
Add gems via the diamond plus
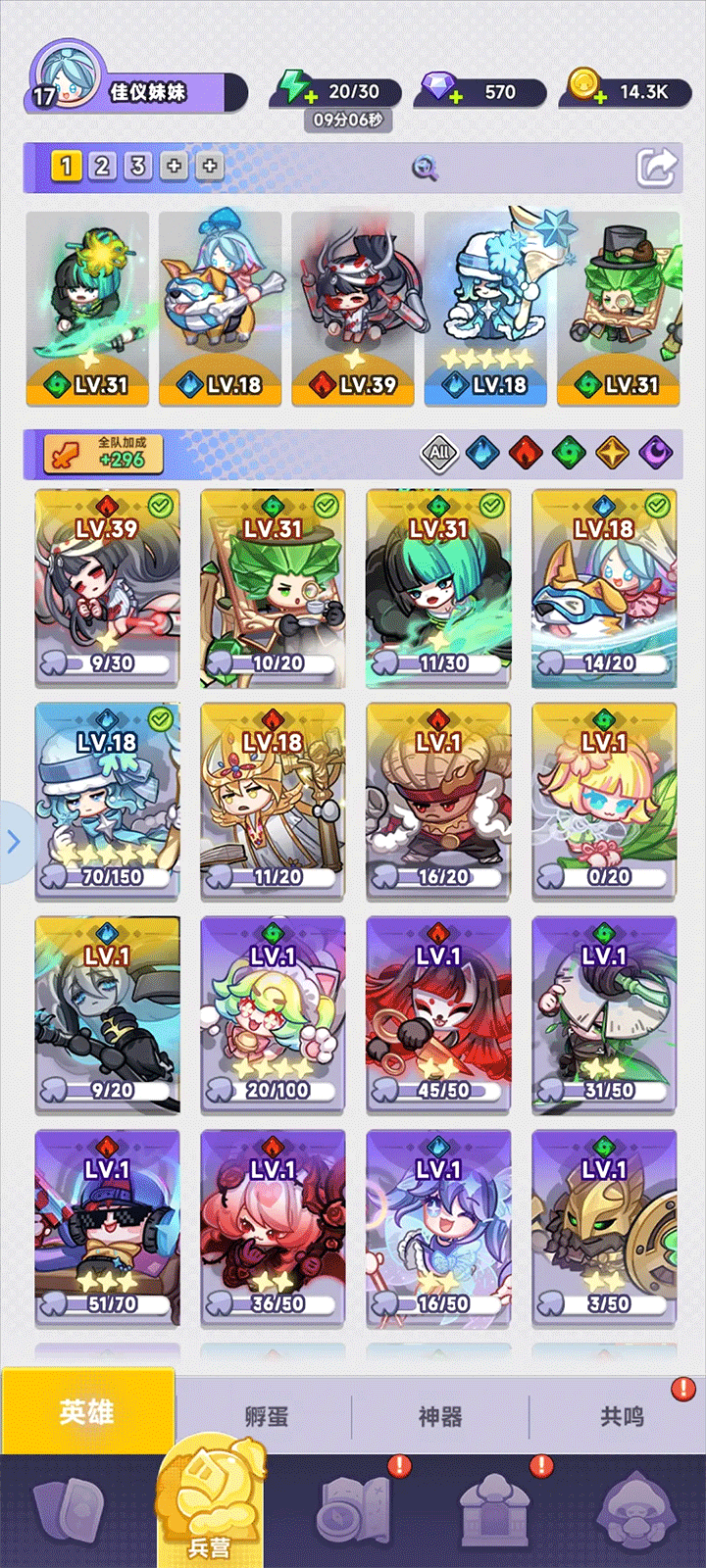click(455, 96)
